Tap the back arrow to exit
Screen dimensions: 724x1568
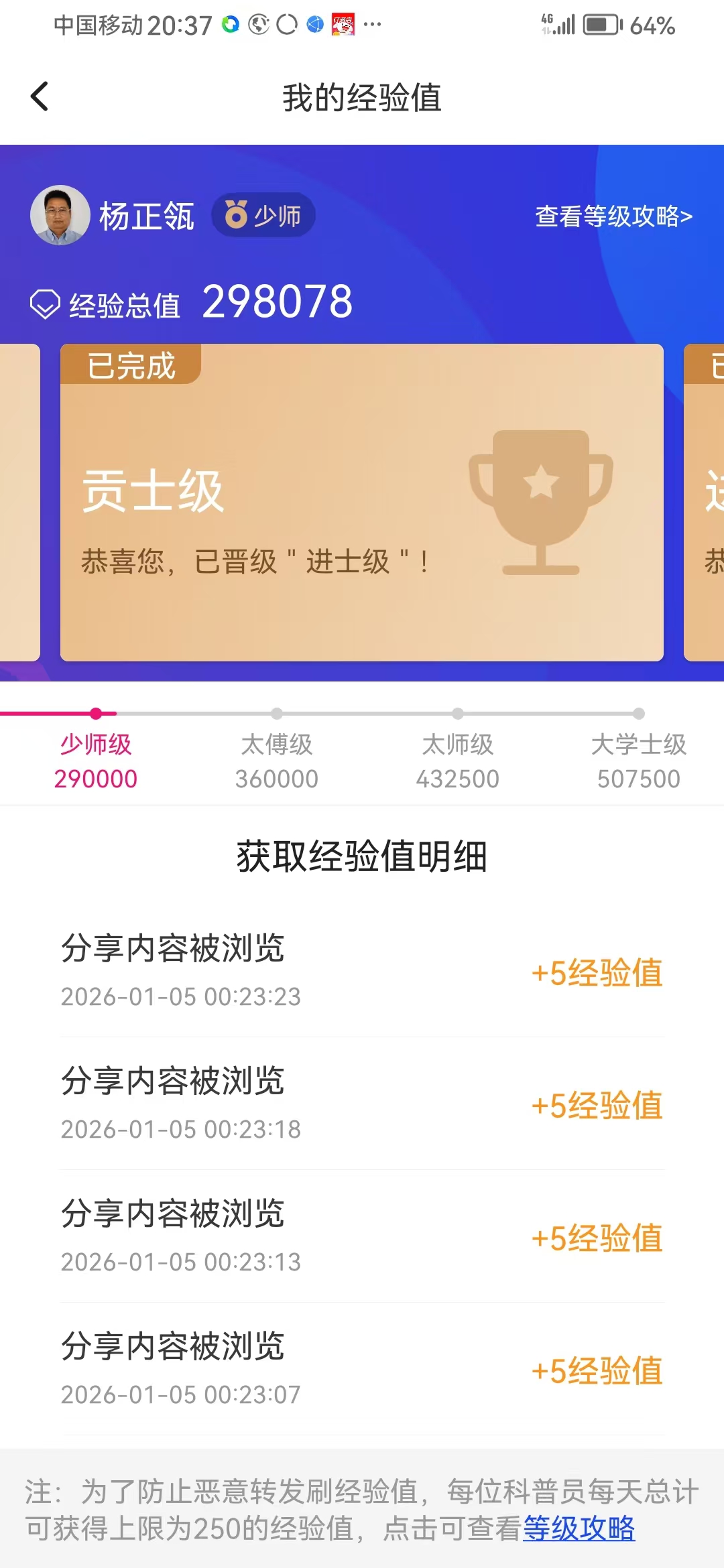point(39,95)
